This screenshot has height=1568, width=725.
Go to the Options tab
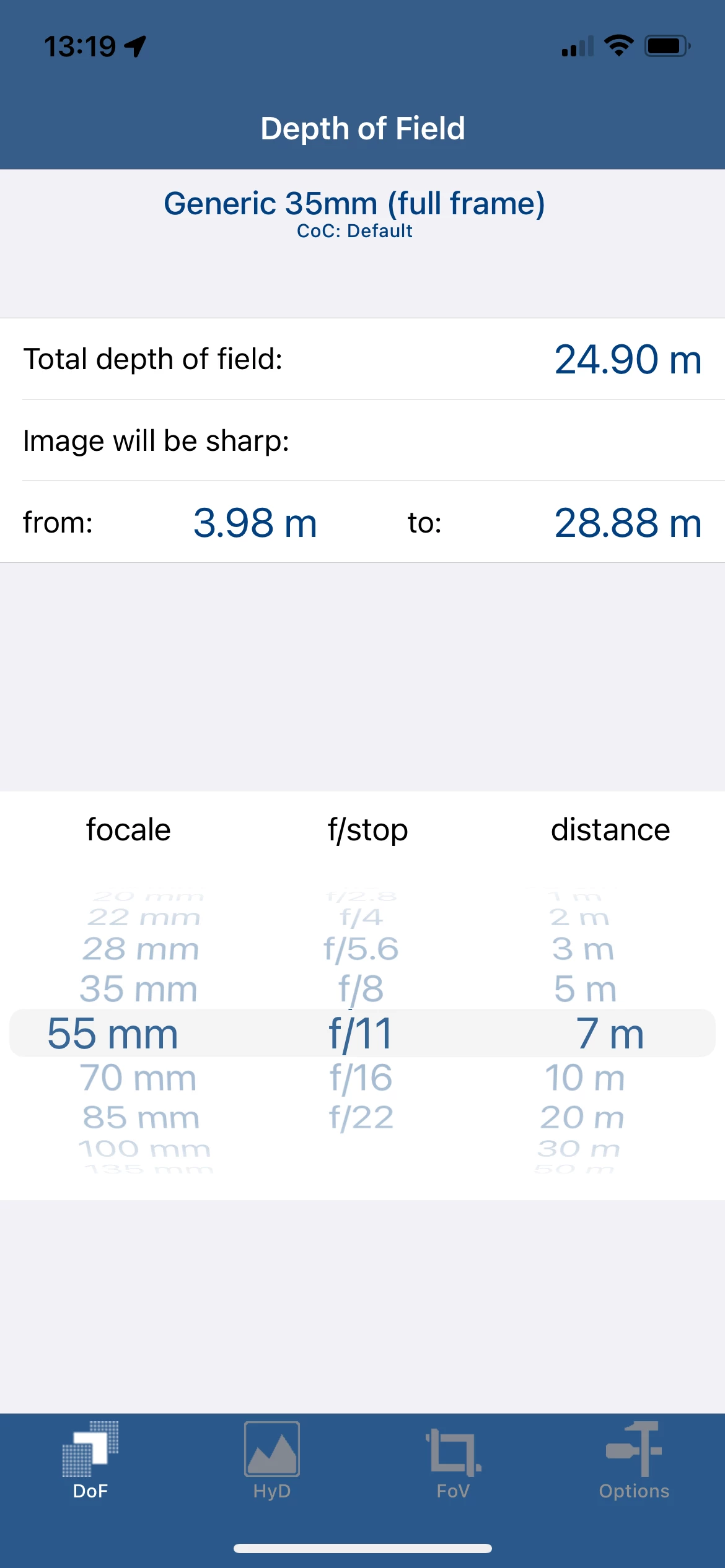(x=634, y=1460)
